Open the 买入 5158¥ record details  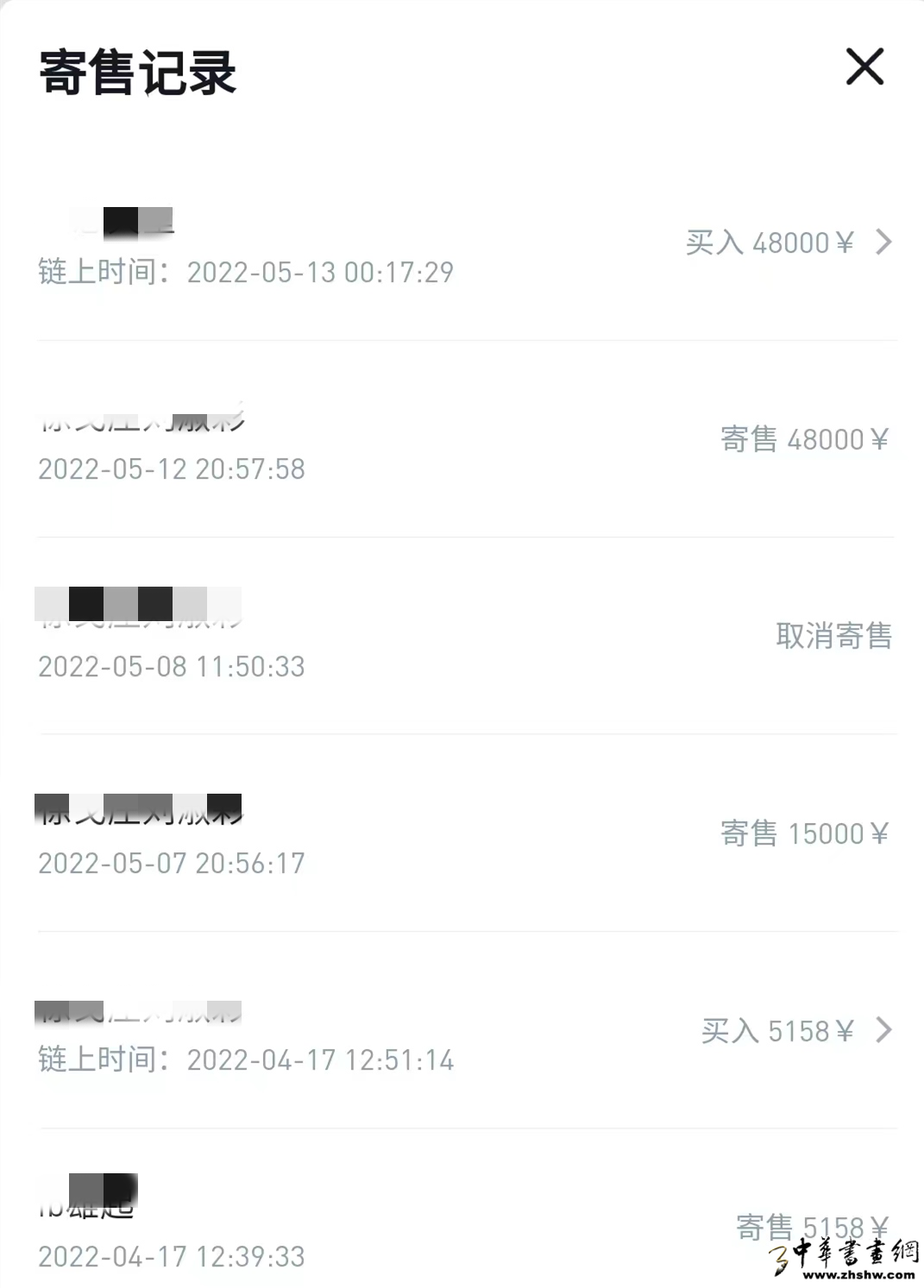click(x=882, y=1030)
